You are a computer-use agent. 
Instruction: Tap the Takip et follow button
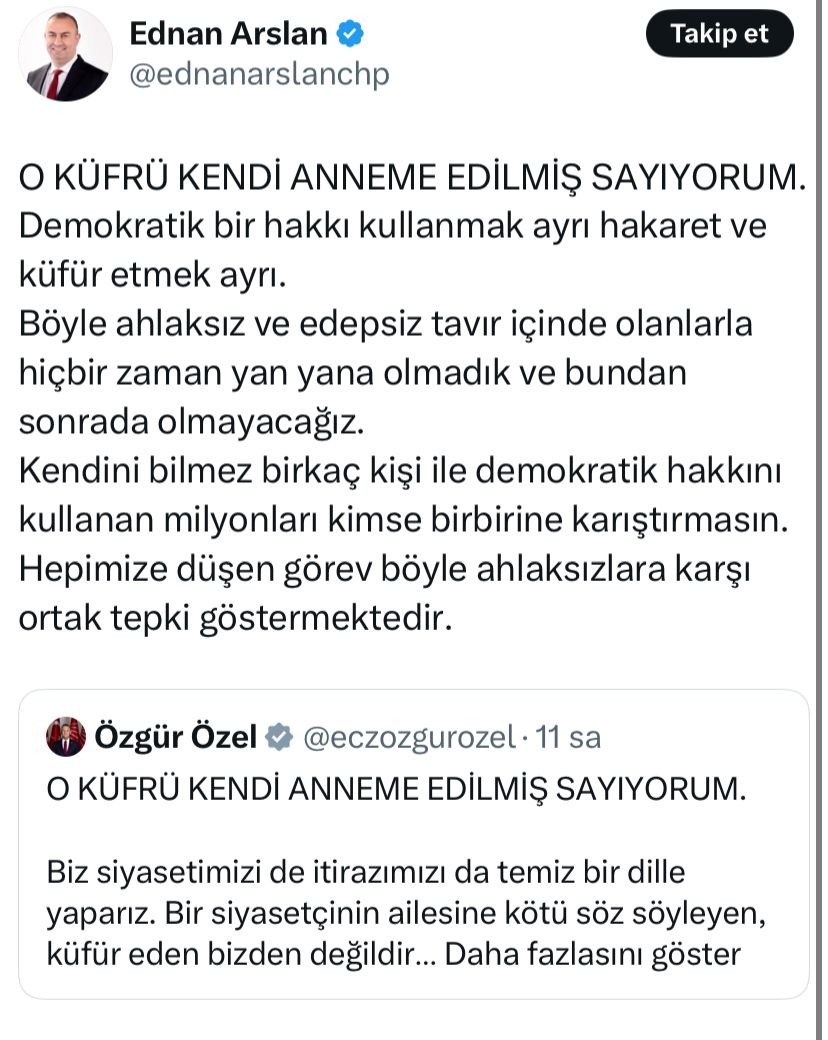(719, 34)
